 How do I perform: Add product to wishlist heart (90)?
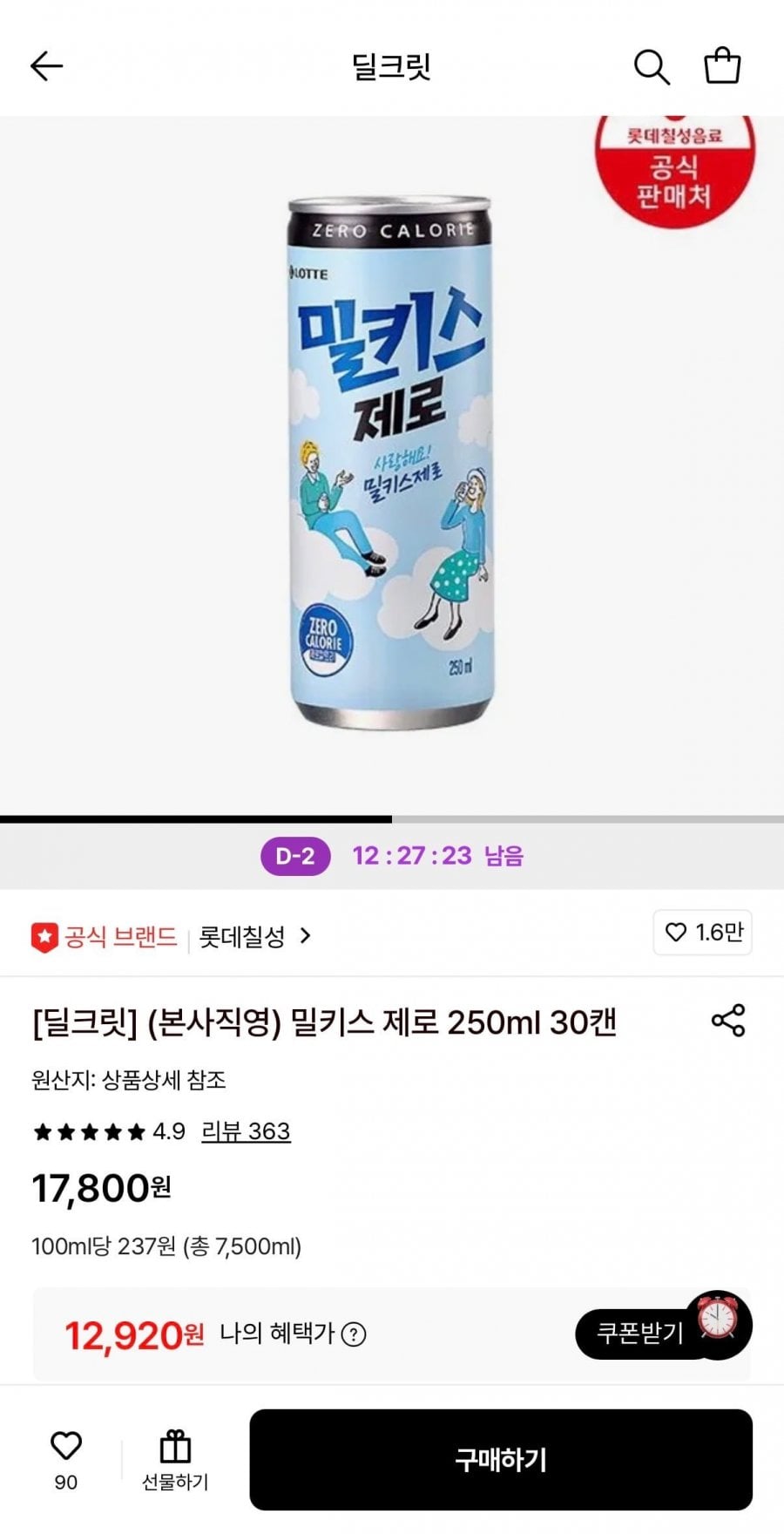(66, 1459)
